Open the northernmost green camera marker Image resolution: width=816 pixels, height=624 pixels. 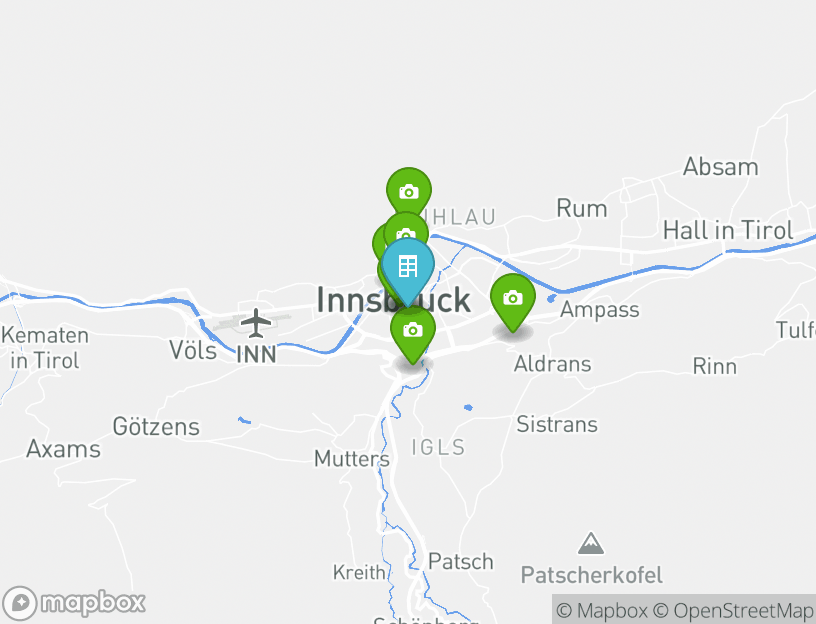(408, 191)
